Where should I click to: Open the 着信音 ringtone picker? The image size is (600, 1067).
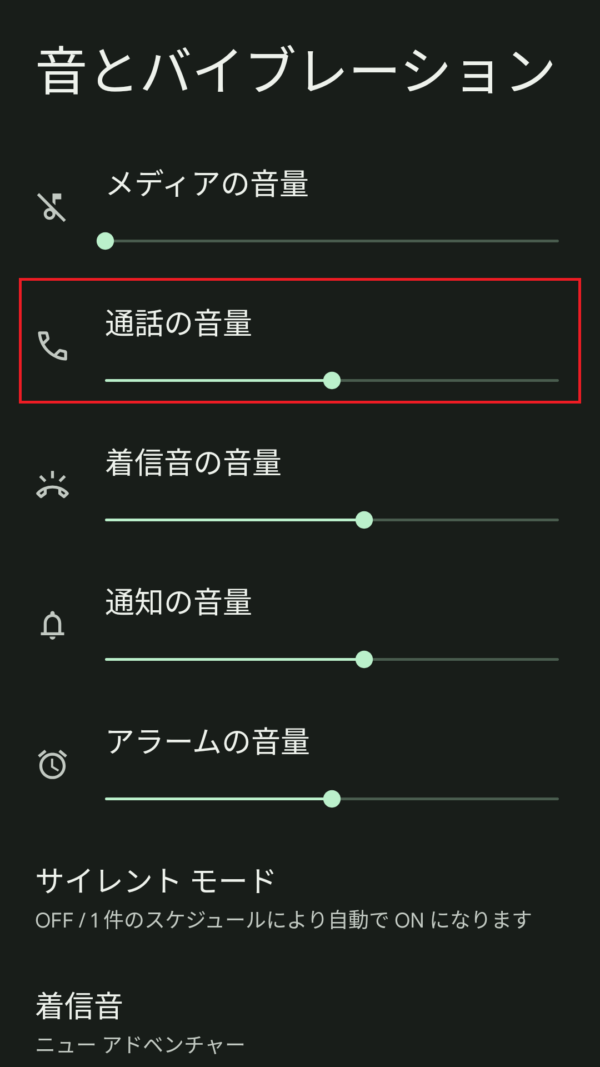click(x=300, y=1021)
